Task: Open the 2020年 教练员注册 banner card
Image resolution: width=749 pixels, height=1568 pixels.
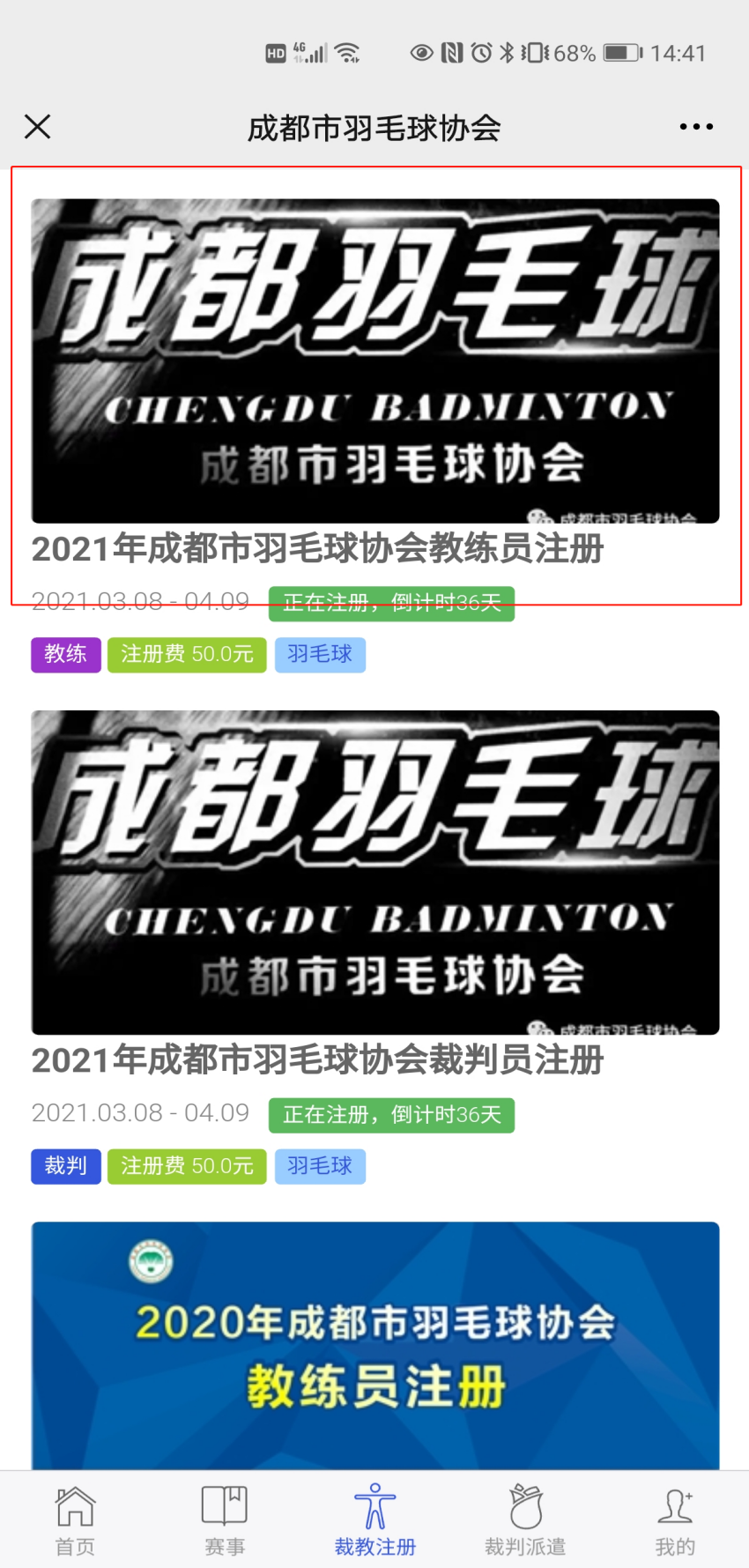Action: (375, 1344)
